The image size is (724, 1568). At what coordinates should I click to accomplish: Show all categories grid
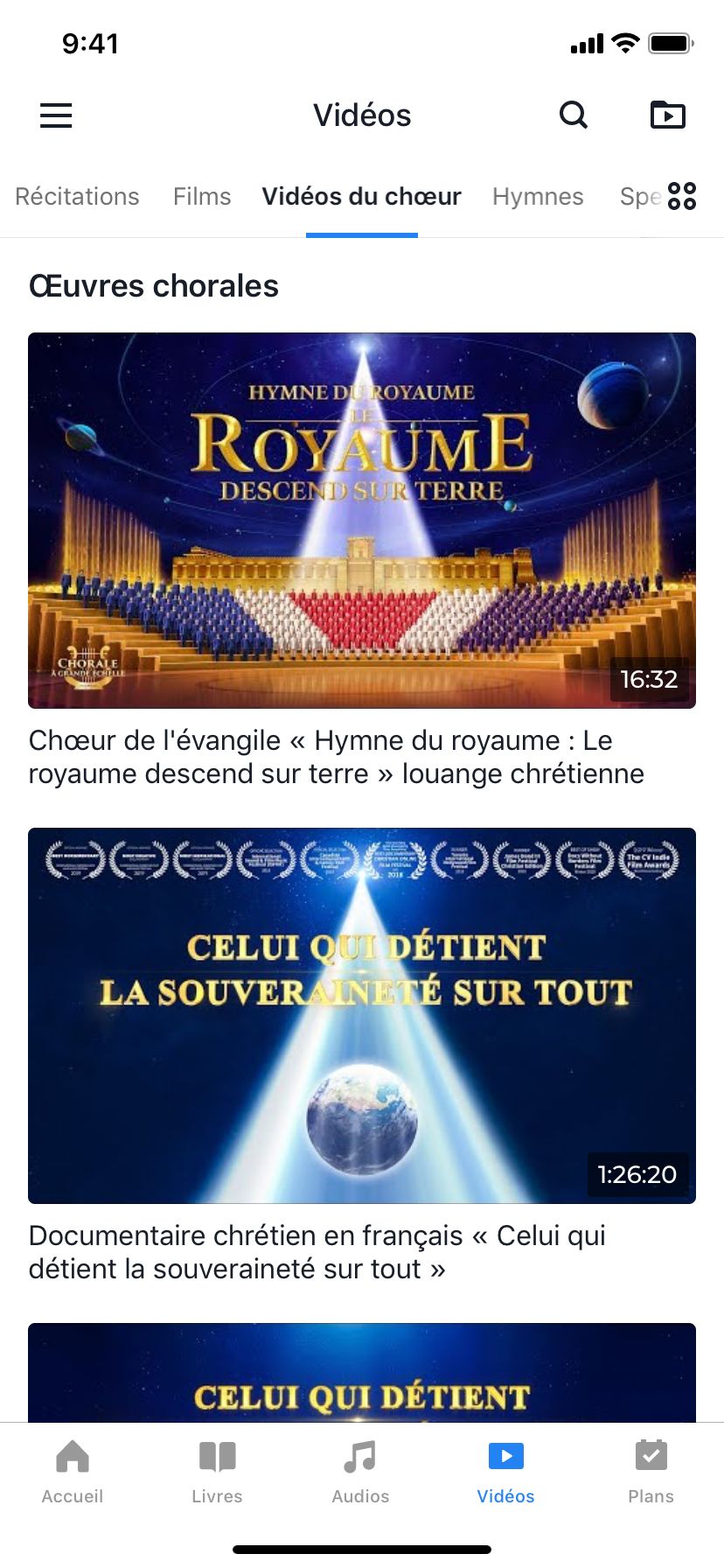click(x=682, y=196)
